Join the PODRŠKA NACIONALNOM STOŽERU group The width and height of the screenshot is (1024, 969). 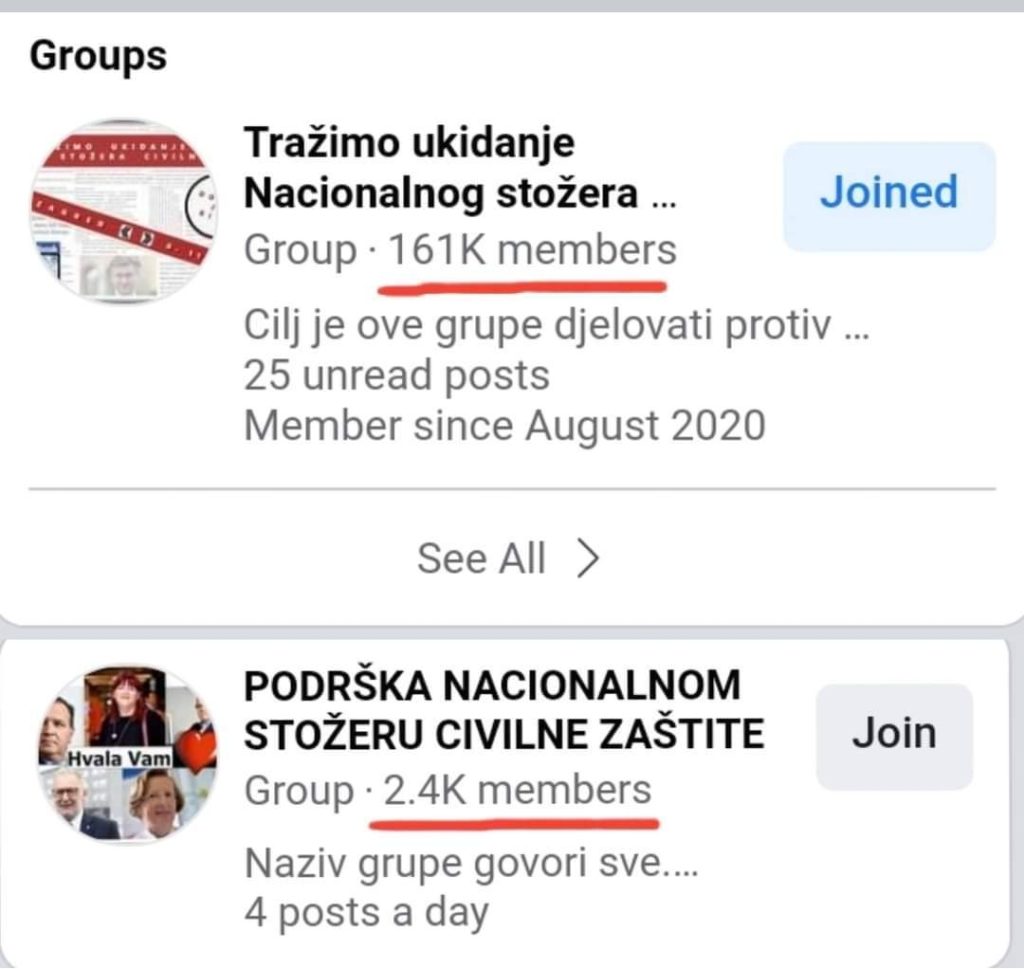click(x=893, y=735)
